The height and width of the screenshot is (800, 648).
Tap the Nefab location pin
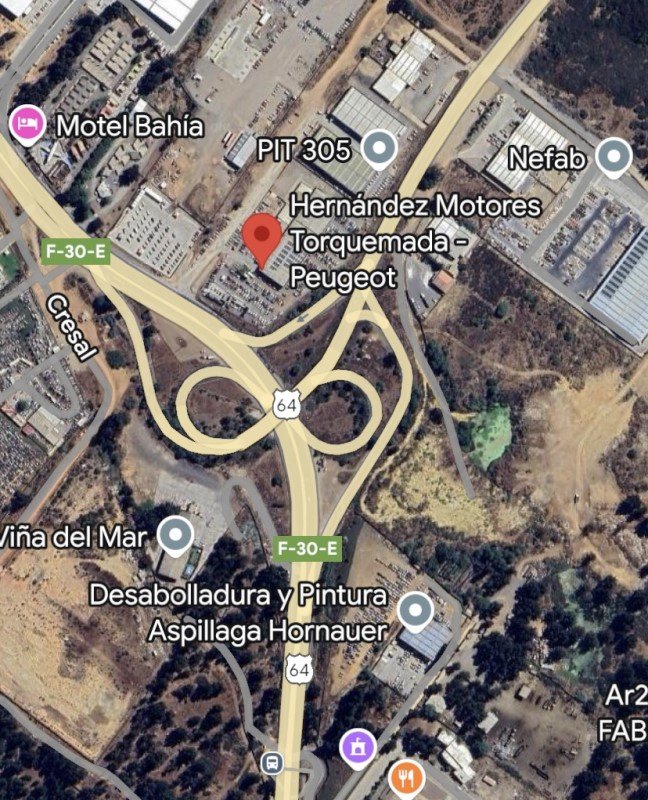(x=613, y=157)
